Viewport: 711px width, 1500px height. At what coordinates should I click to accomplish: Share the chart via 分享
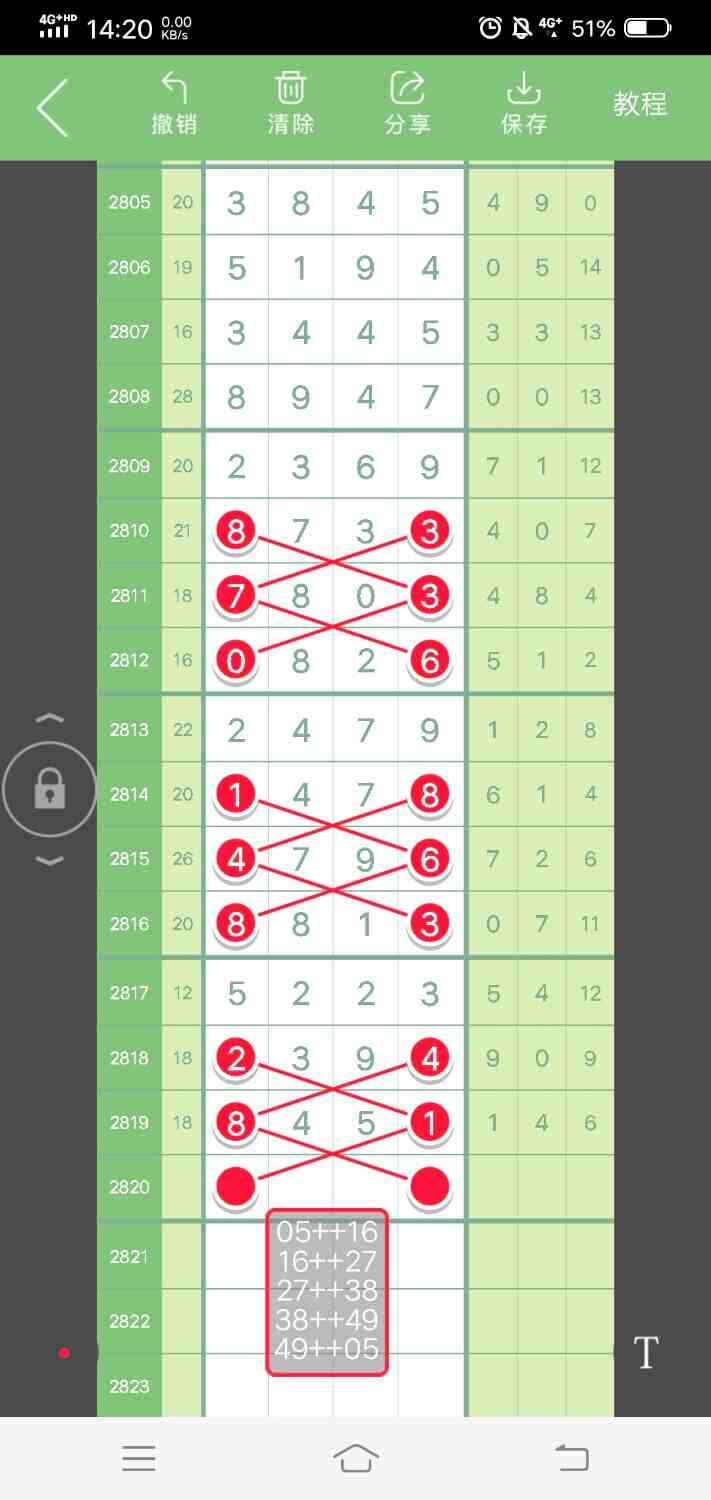point(407,104)
